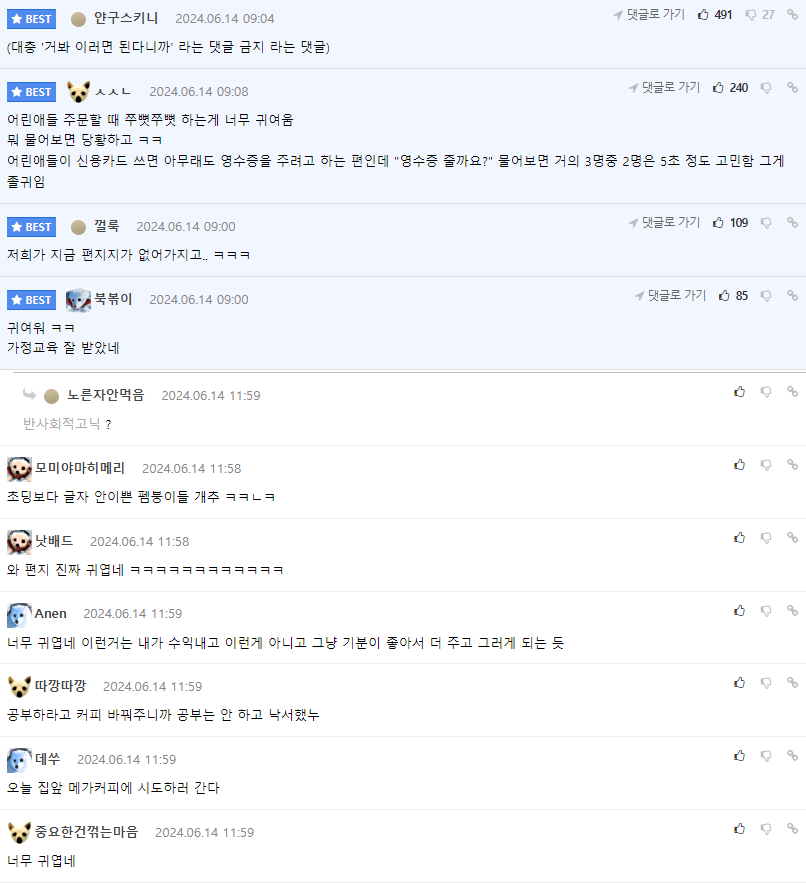The image size is (806, 883).
Task: Copy link of 낫배드's comment
Action: 792,538
